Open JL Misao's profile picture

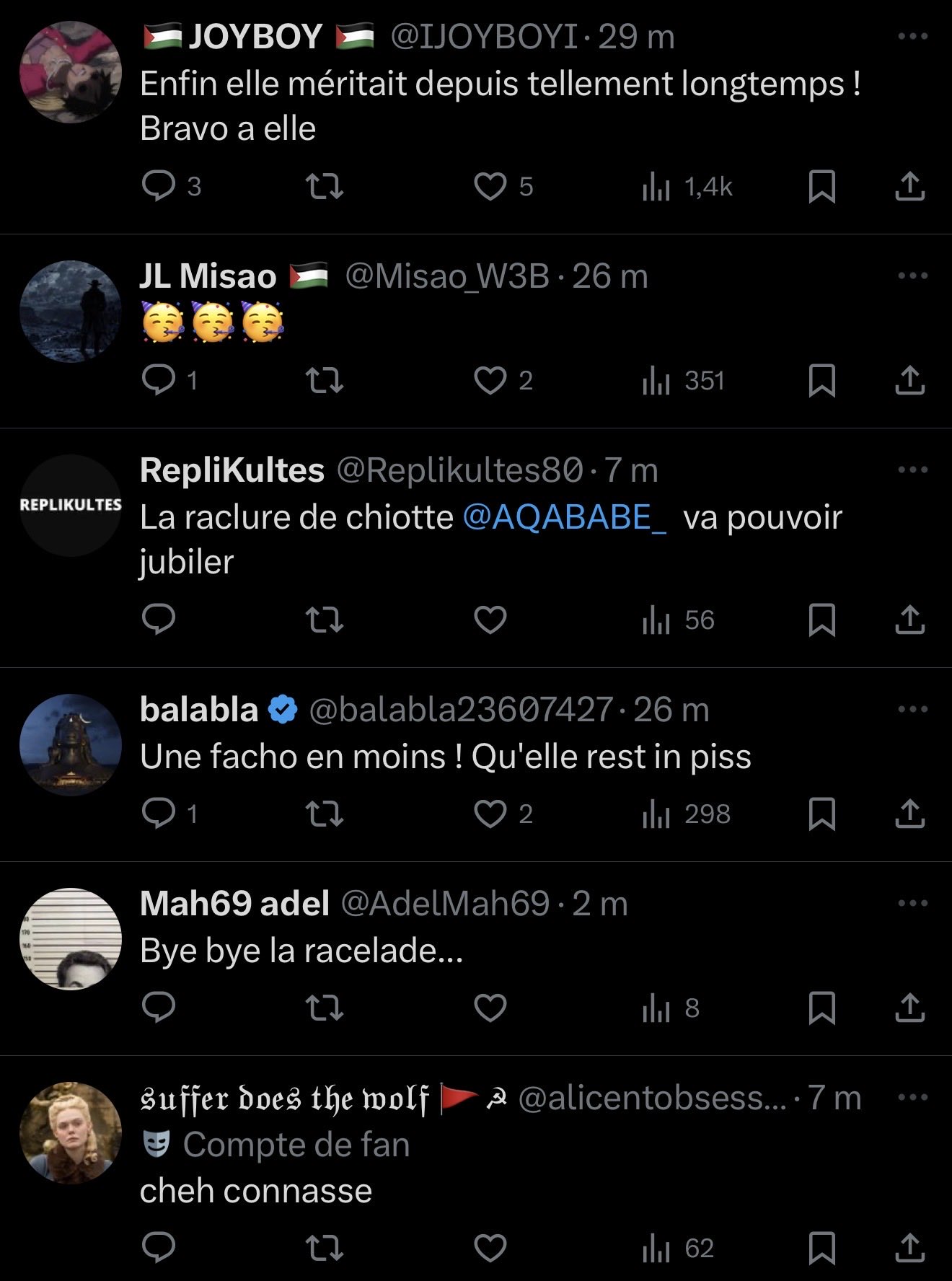coord(71,311)
